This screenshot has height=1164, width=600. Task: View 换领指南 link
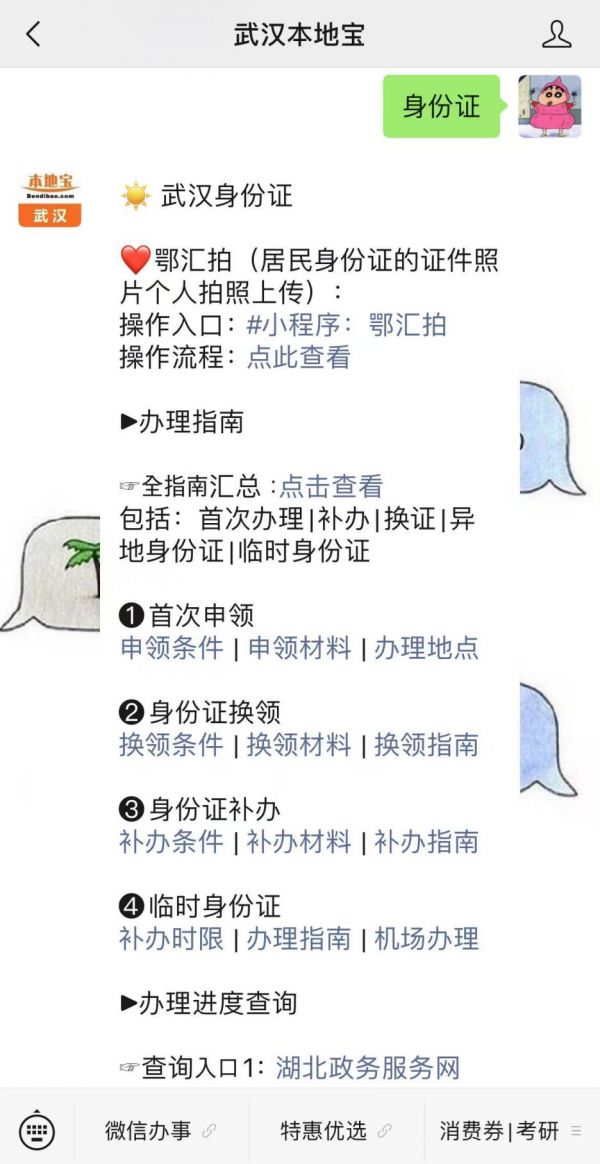(x=426, y=744)
